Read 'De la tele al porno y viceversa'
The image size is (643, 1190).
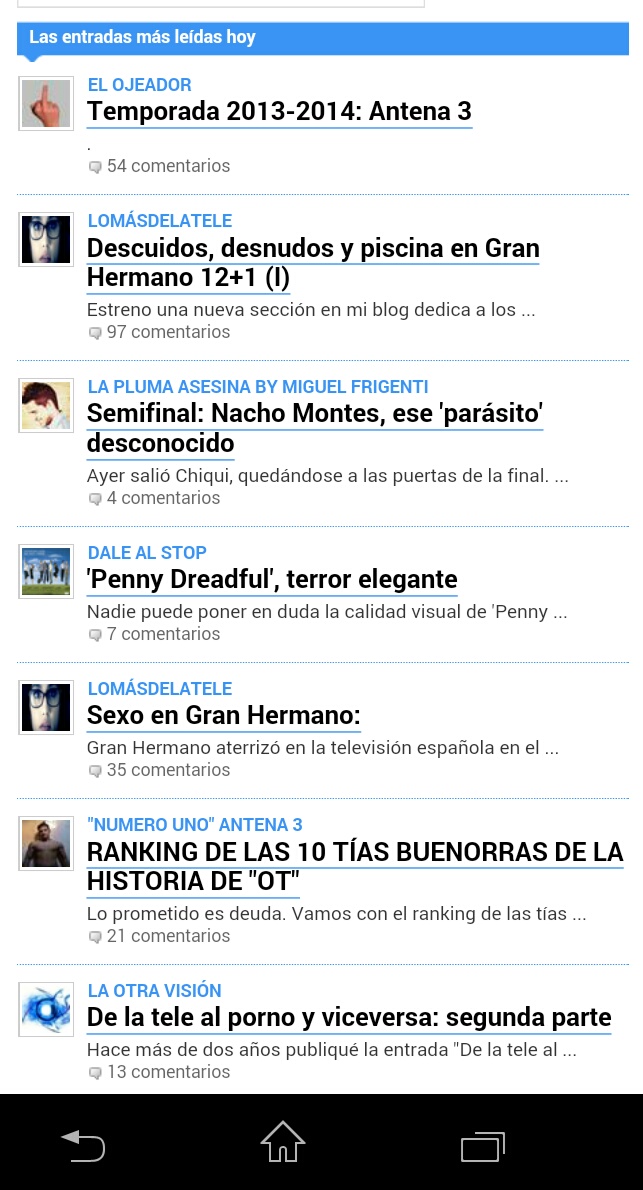pyautogui.click(x=348, y=1018)
